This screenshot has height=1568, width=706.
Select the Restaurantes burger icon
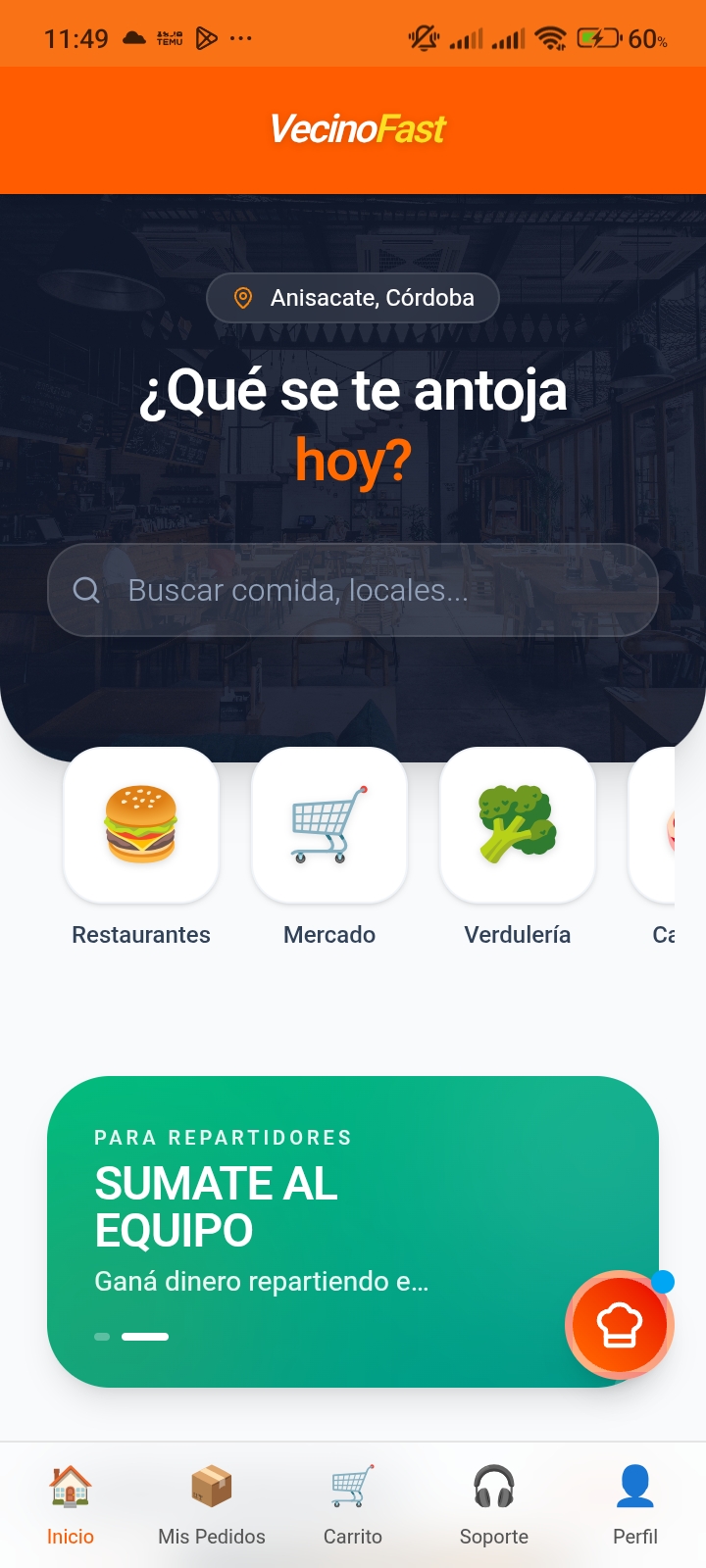(x=140, y=824)
